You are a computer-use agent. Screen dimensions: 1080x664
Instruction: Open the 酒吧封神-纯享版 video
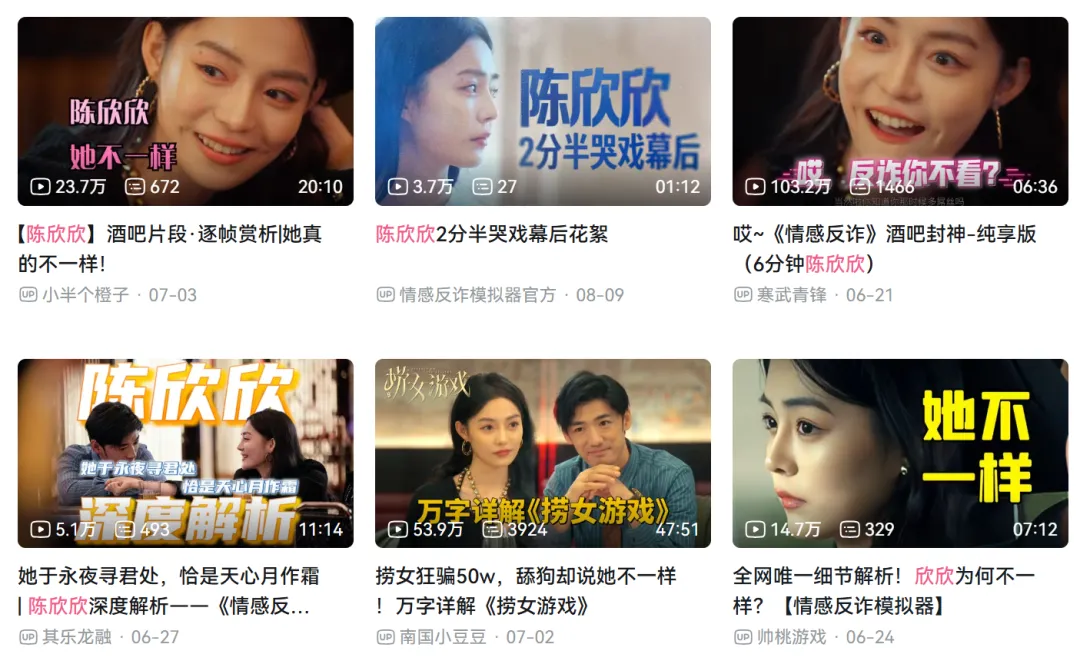point(900,111)
